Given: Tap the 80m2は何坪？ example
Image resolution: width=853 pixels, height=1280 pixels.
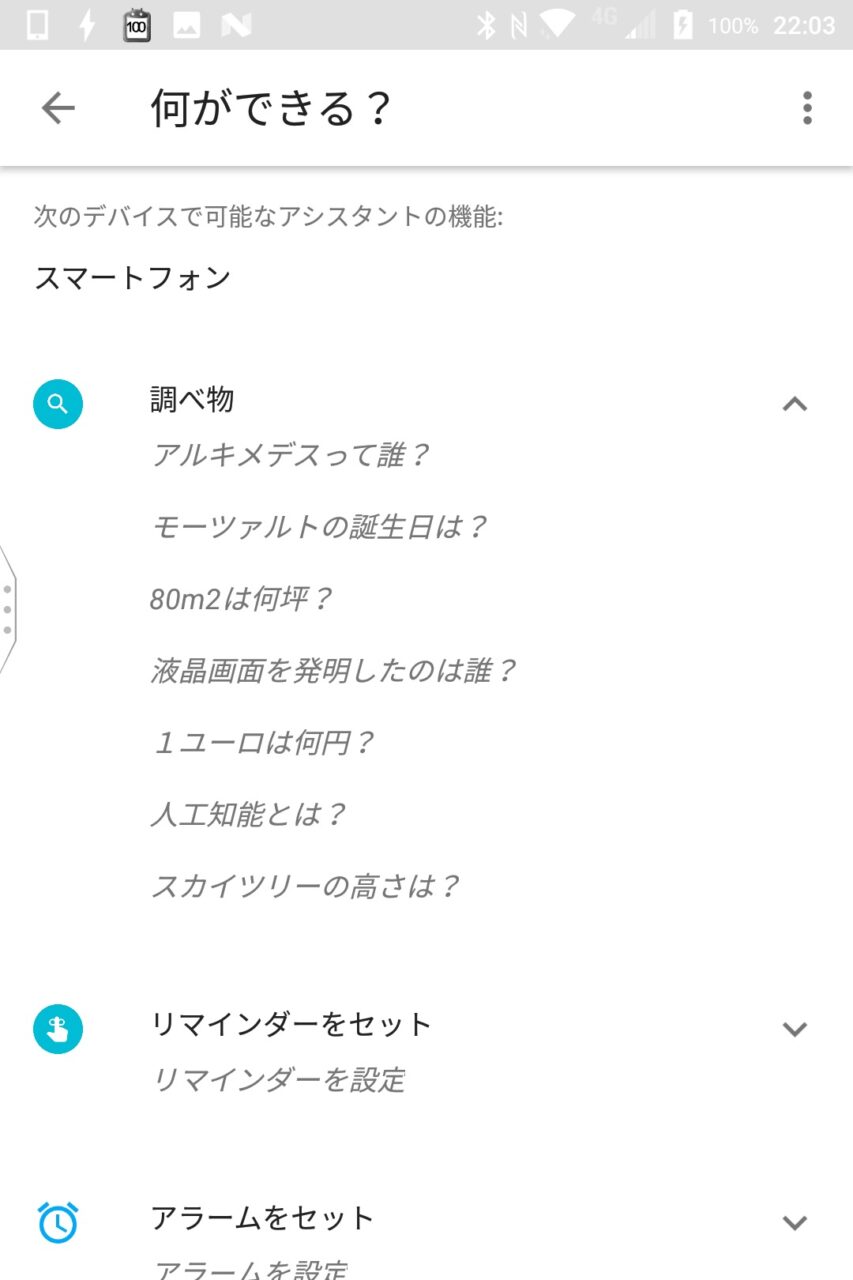Looking at the screenshot, I should pos(241,599).
